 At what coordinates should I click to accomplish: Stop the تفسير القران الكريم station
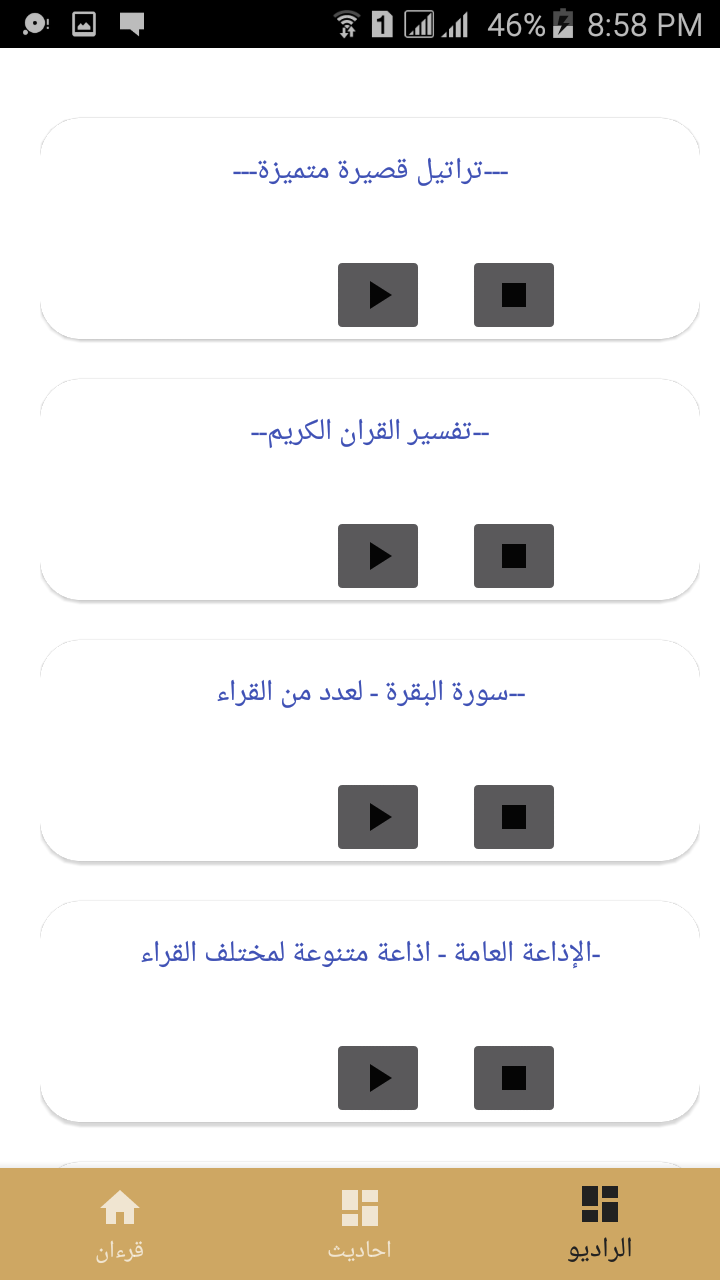tap(514, 556)
